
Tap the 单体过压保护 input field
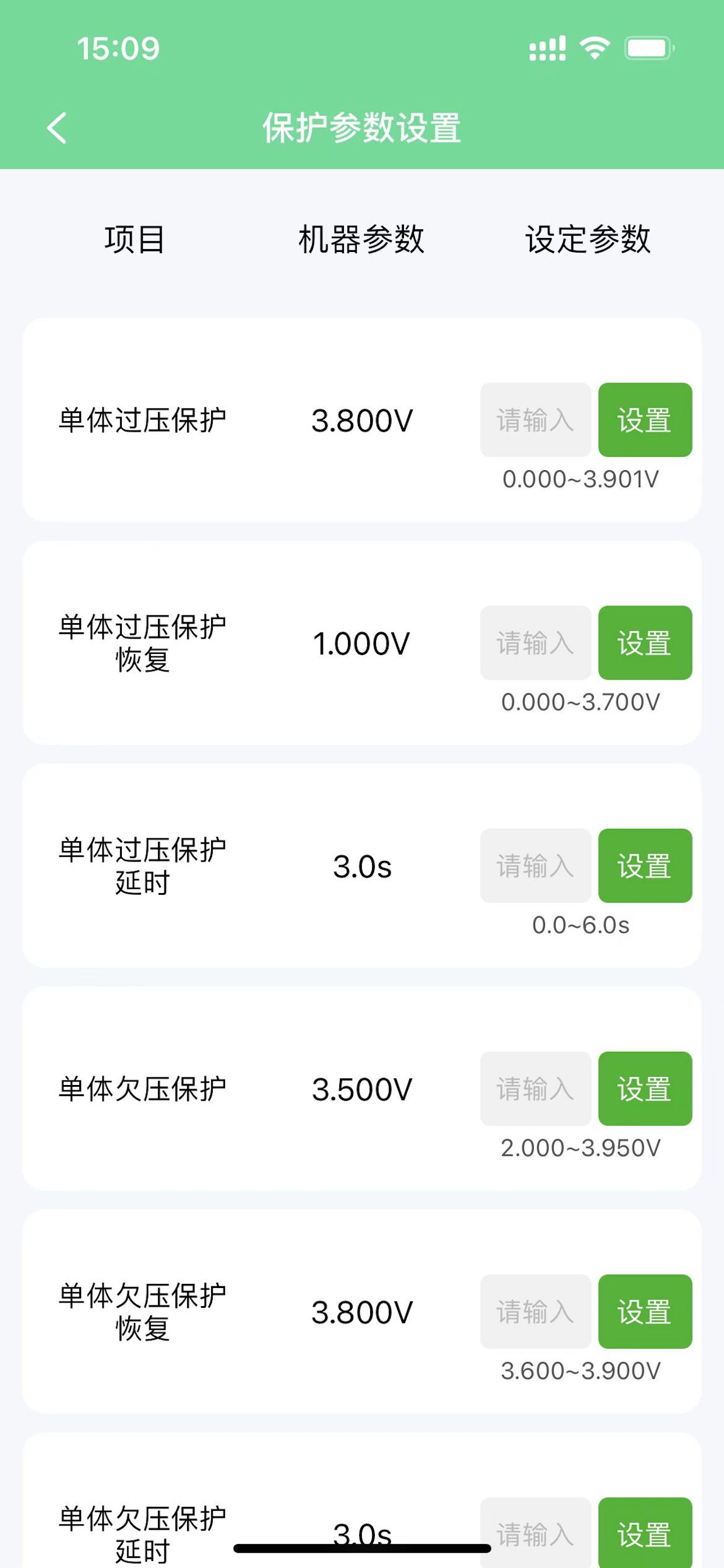[x=535, y=419]
